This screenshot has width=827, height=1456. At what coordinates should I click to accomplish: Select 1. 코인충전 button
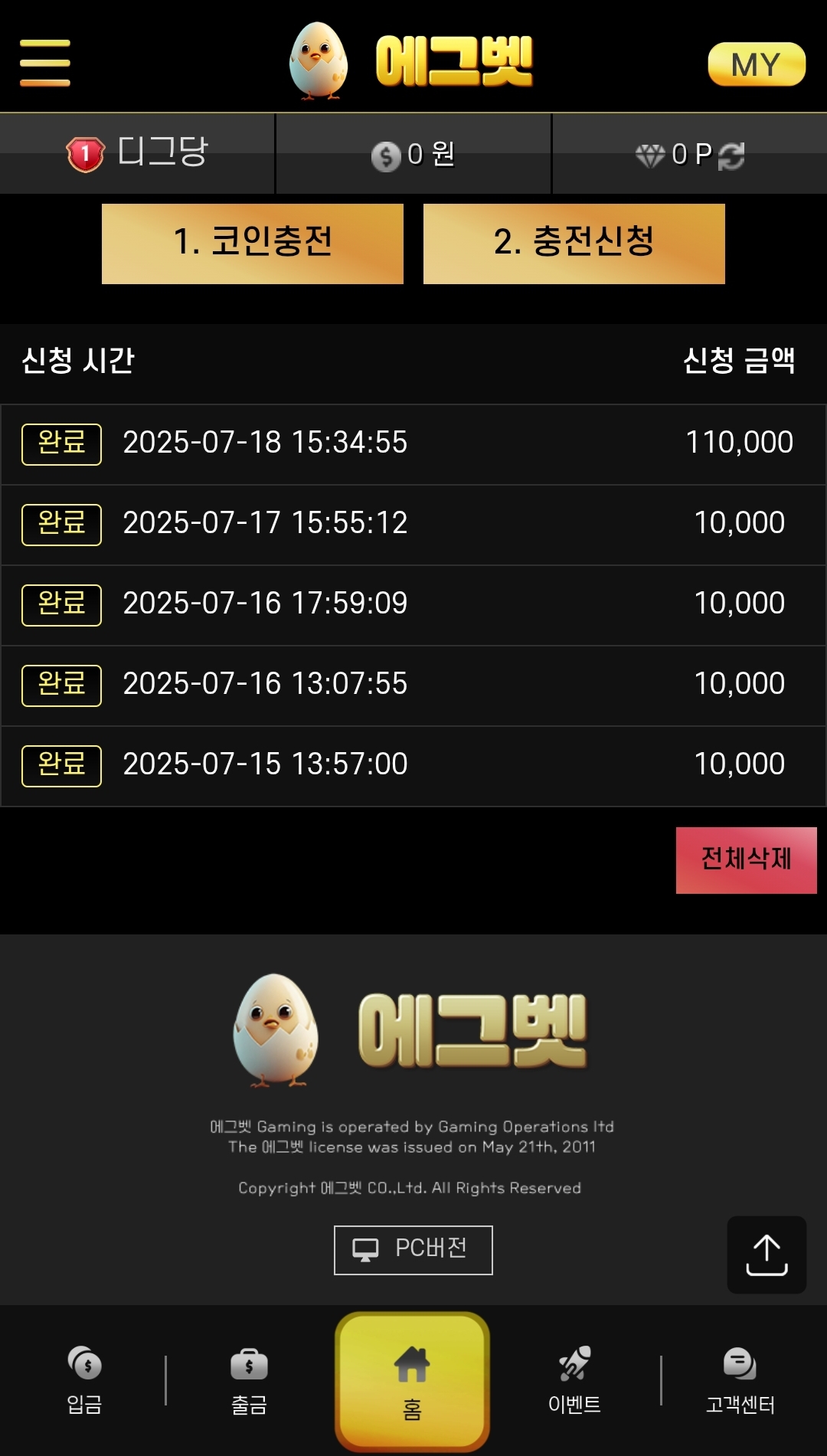[x=253, y=244]
